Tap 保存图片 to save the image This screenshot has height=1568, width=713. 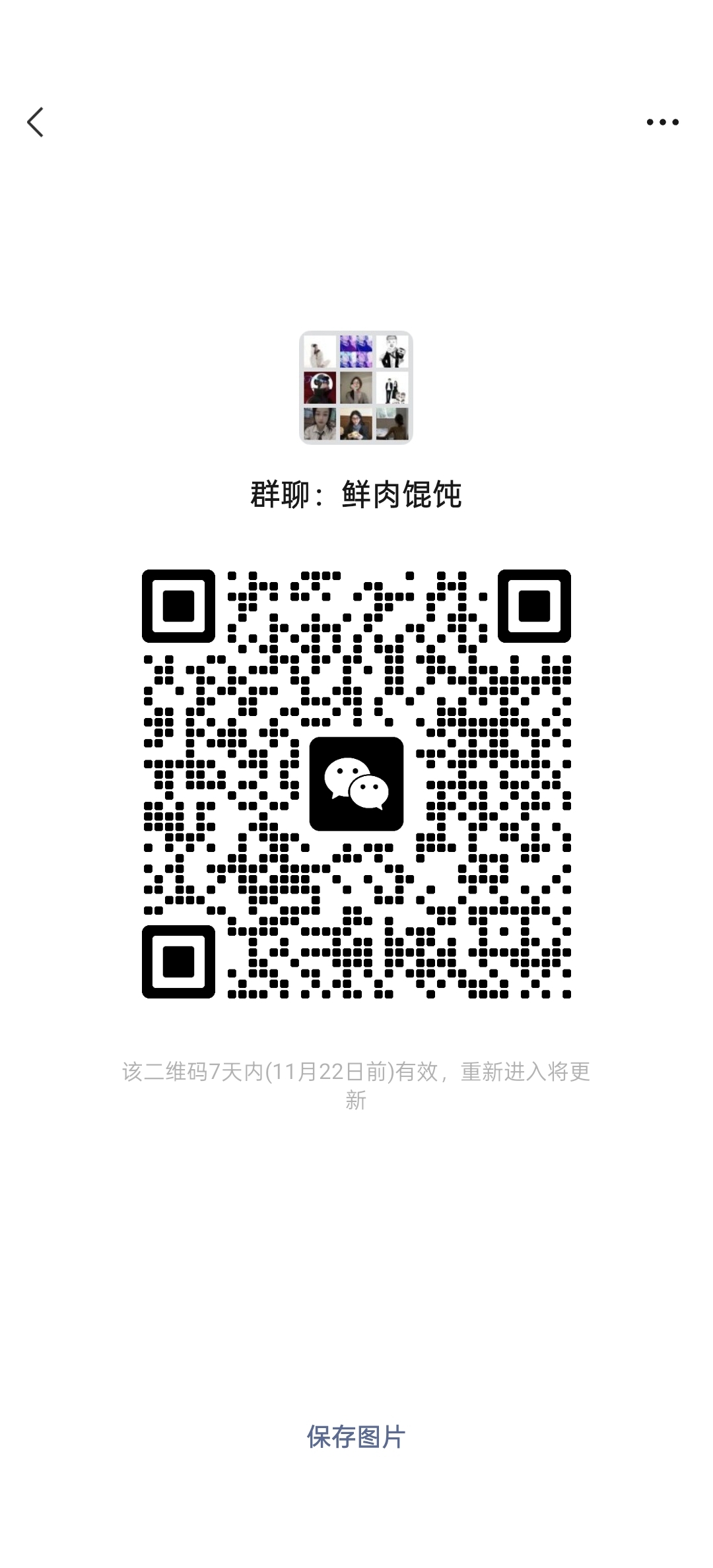point(356,1436)
